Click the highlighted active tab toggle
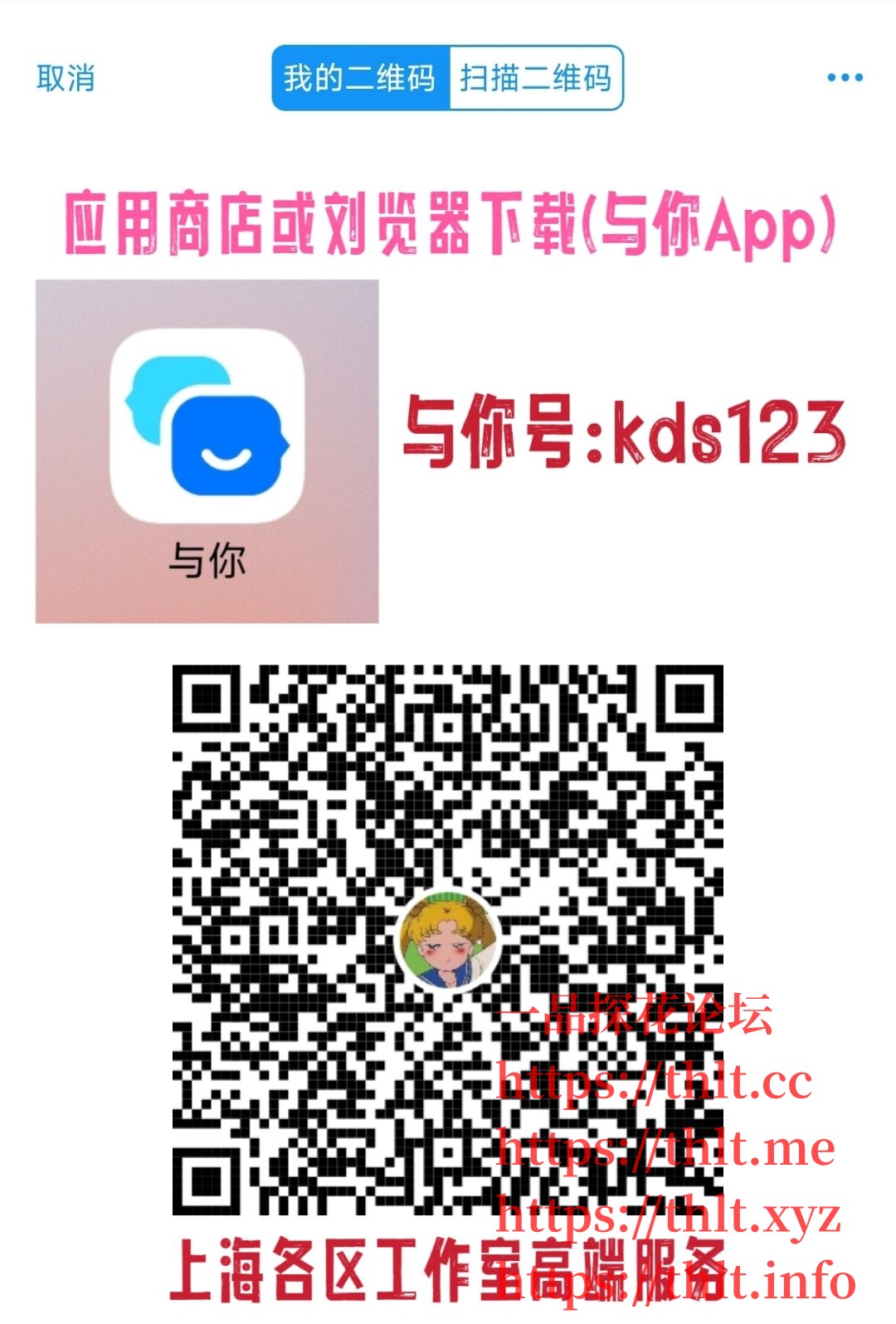This screenshot has height=1324, width=896. pyautogui.click(x=359, y=77)
